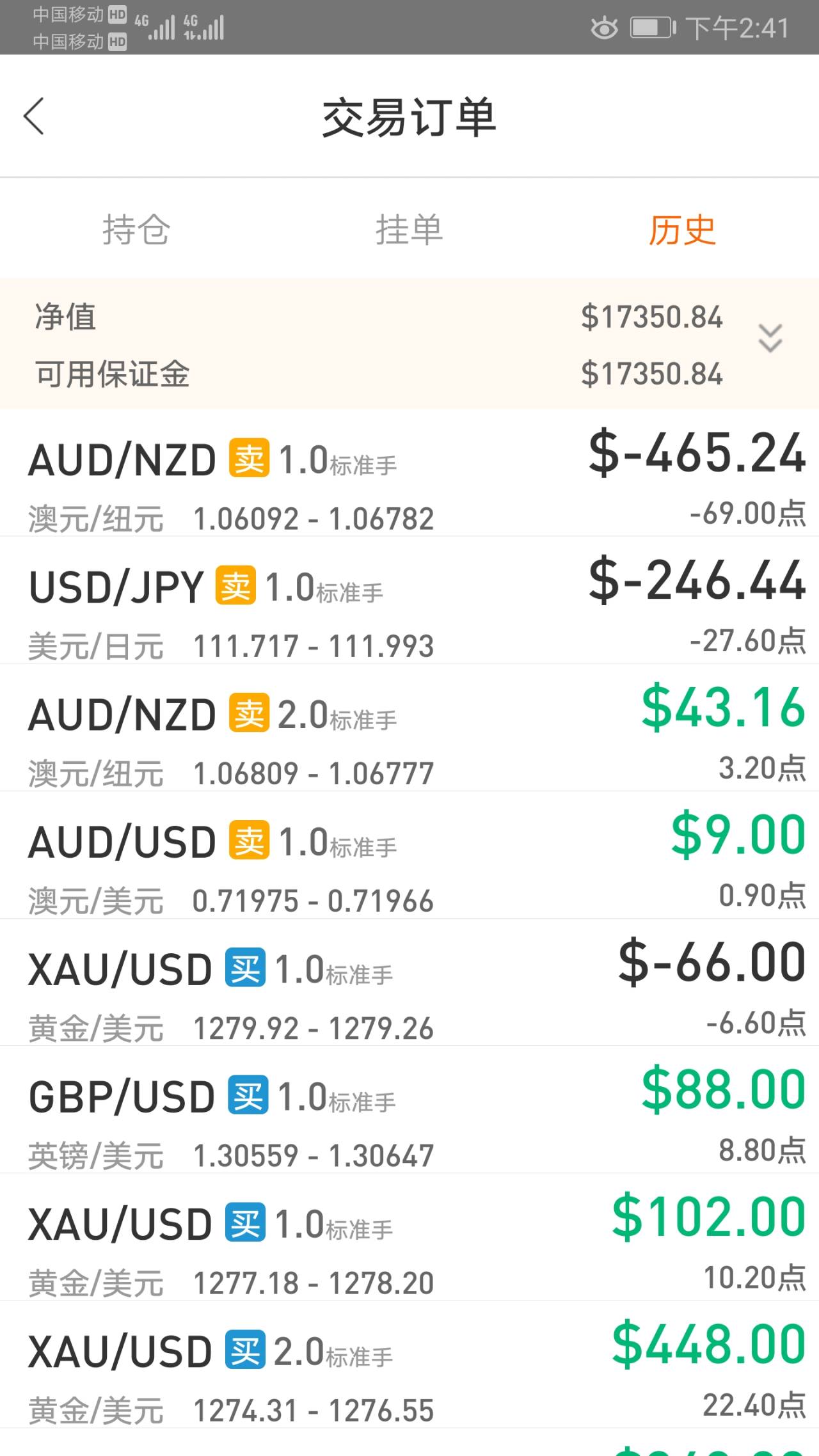Open the USD/JPY order with $-246.44
Screen dimensions: 819x1456
[409, 600]
